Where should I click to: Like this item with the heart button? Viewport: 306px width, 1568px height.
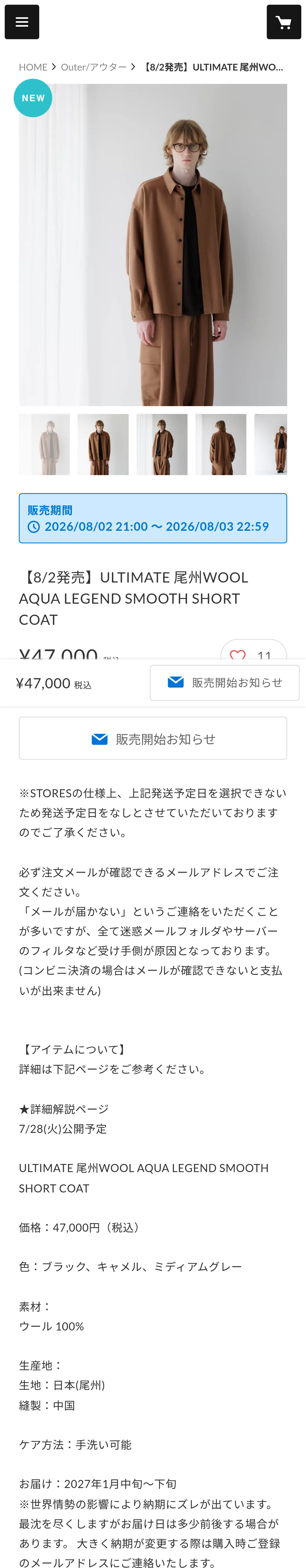point(254,650)
